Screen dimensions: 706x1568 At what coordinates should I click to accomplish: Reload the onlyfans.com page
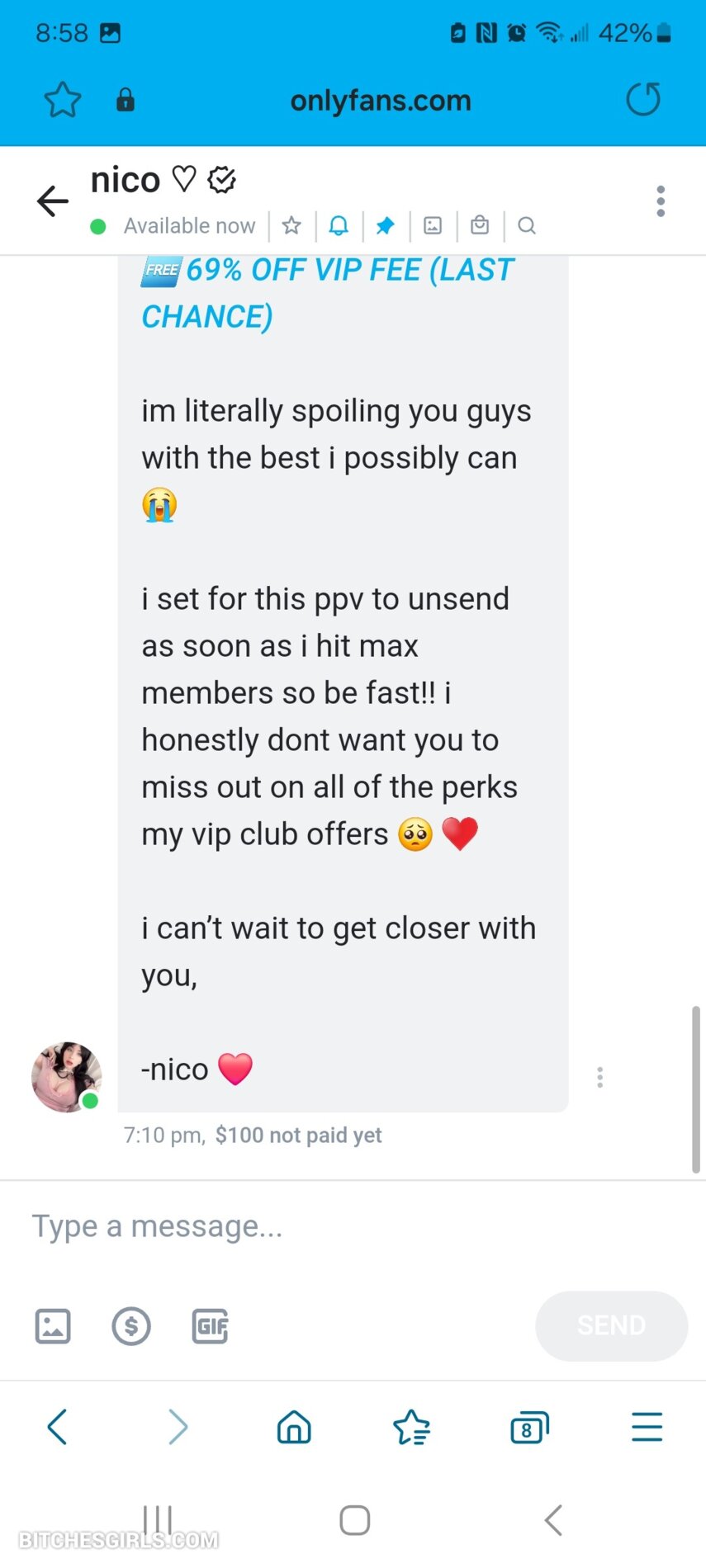tap(642, 100)
